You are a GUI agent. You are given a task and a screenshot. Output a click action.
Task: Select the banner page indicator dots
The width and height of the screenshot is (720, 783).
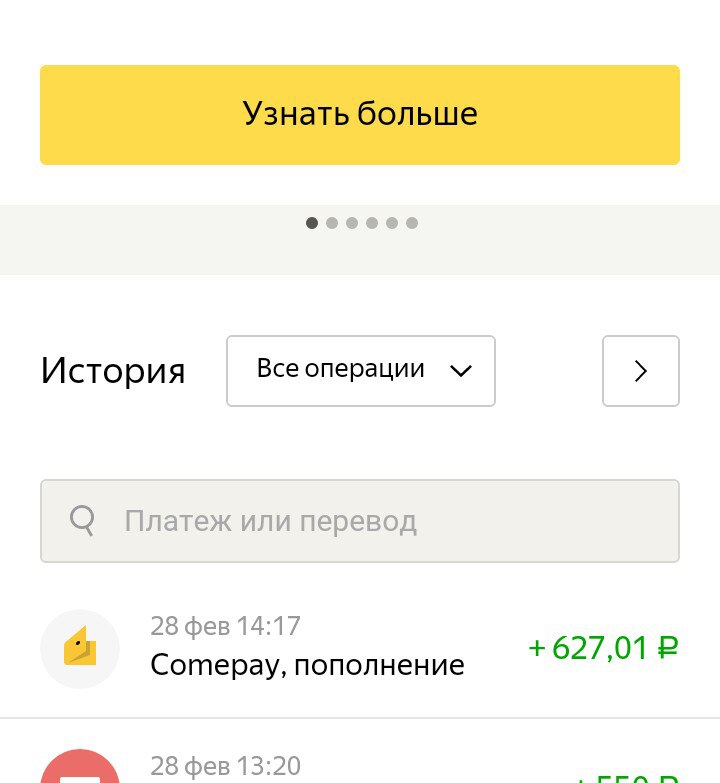pos(362,223)
